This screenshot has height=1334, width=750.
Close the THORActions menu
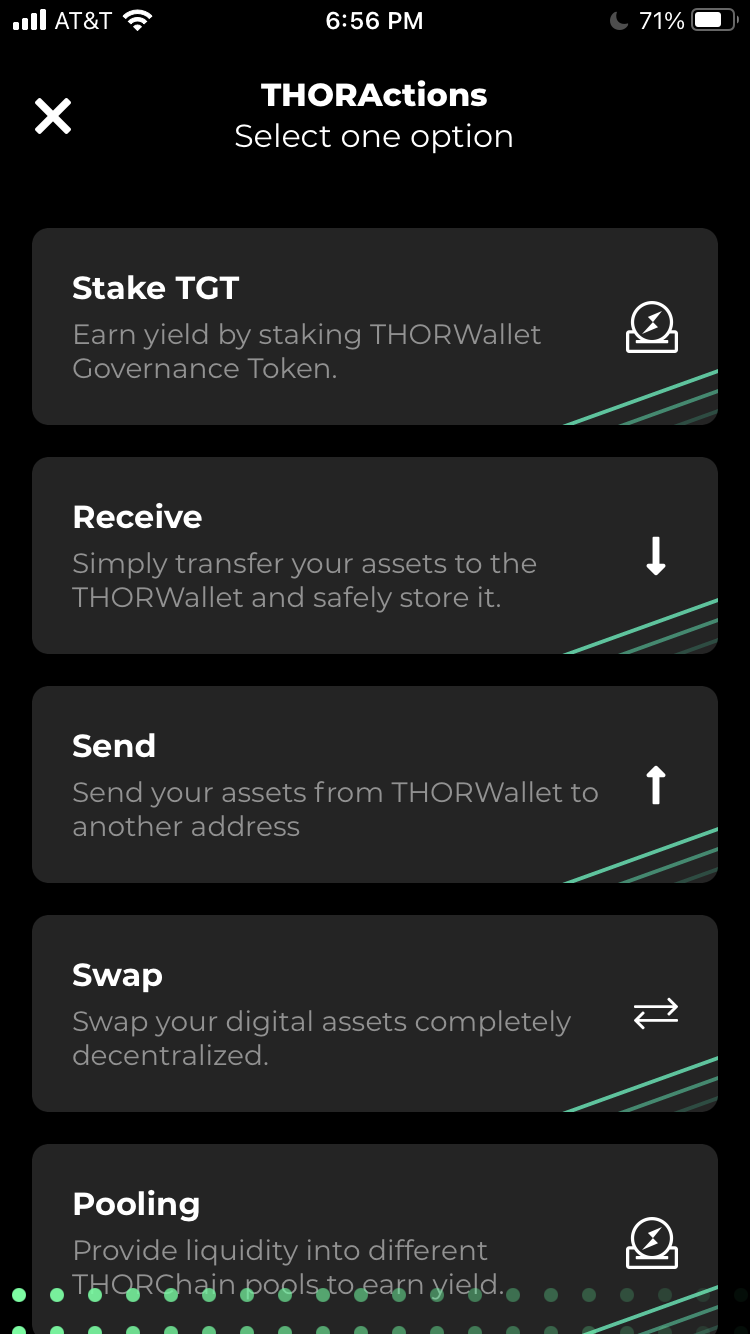(53, 116)
